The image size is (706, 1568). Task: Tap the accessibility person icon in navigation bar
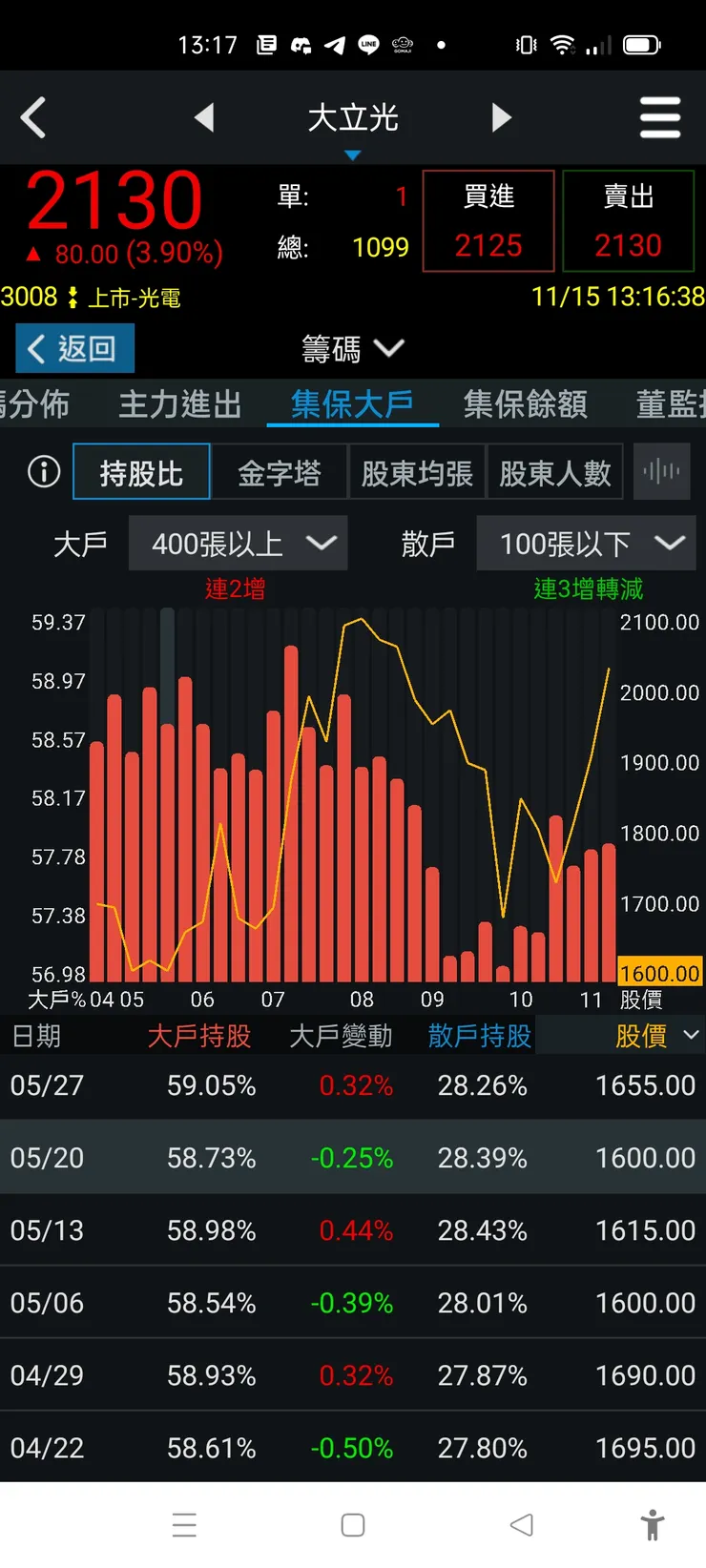tap(654, 1524)
